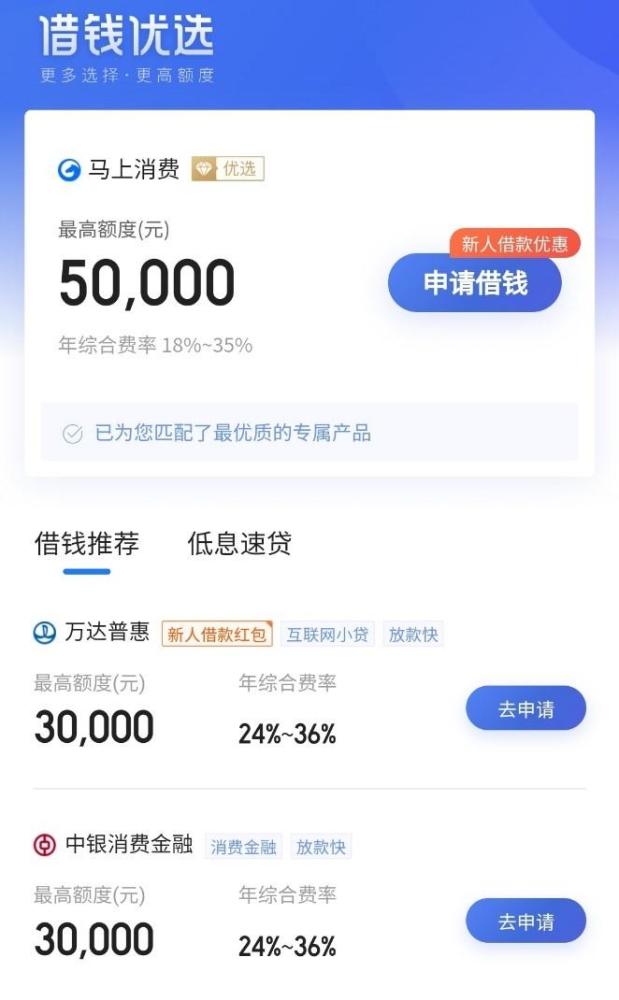Screen dimensions: 619x1000
Task: Tap 去申请 for 中银消费金融
Action: tap(526, 921)
